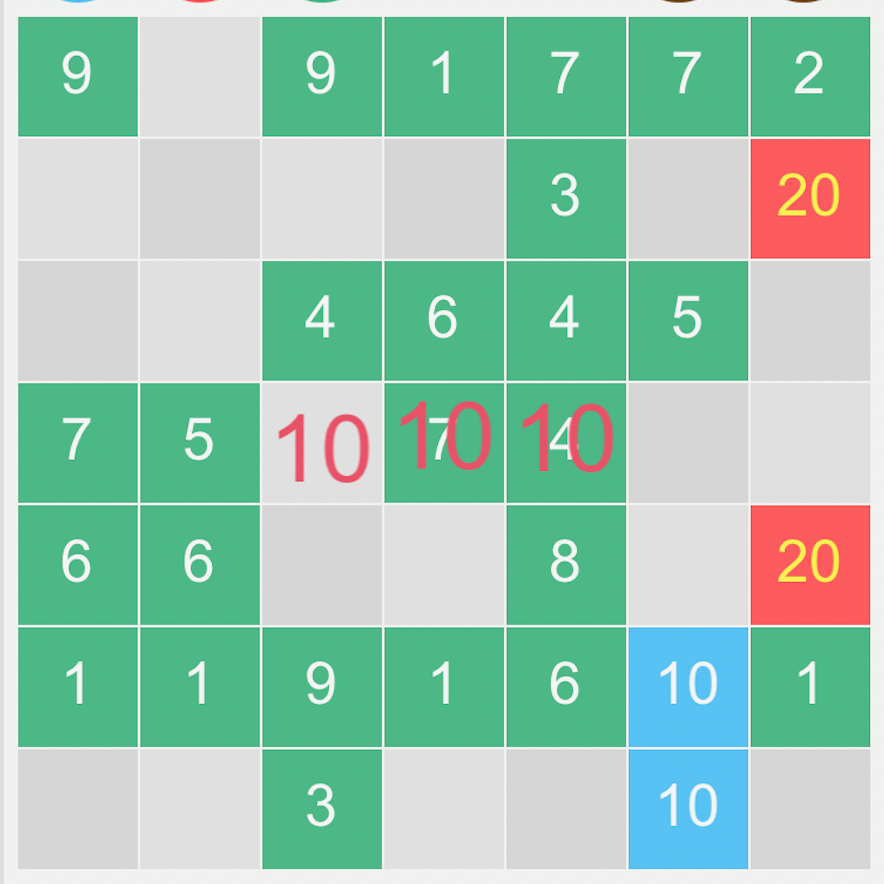Tap the green 6 tile between two 4 tiles
This screenshot has width=884, height=884.
tap(443, 320)
